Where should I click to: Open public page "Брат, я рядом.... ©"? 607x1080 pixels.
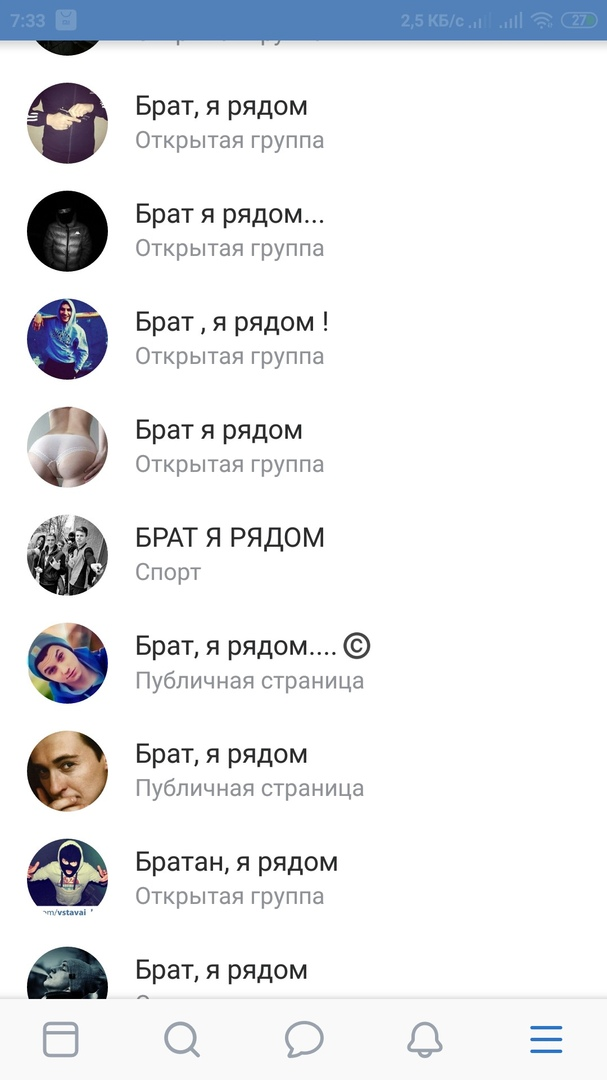(x=252, y=660)
